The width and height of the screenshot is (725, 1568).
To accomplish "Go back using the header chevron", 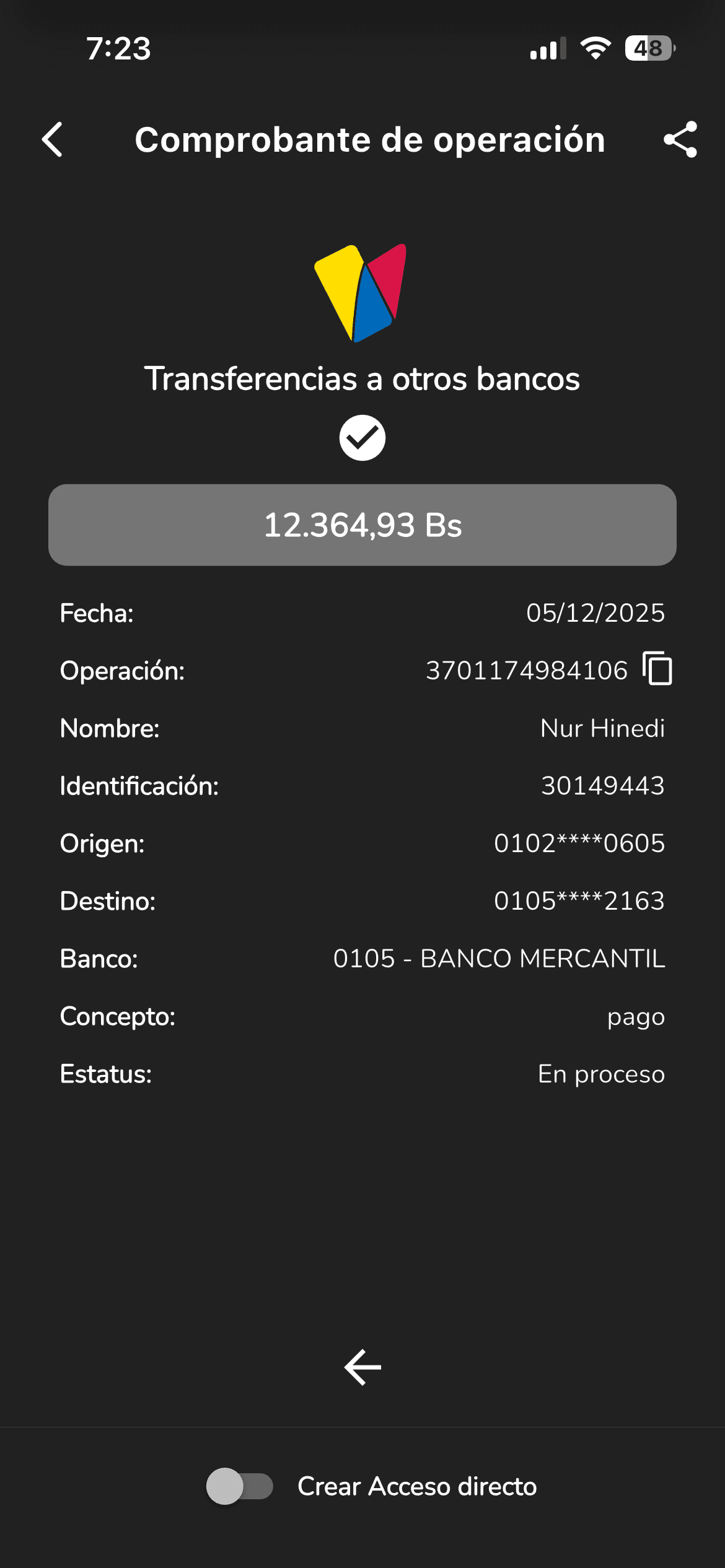I will 53,139.
